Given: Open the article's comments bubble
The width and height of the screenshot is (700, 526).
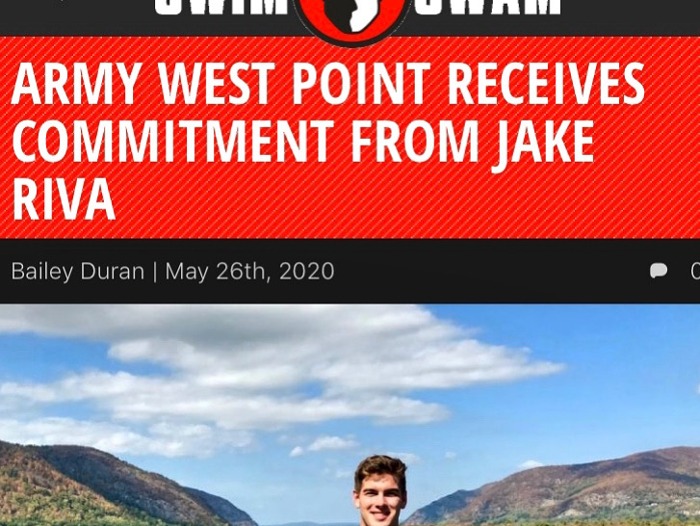Looking at the screenshot, I should coord(659,271).
